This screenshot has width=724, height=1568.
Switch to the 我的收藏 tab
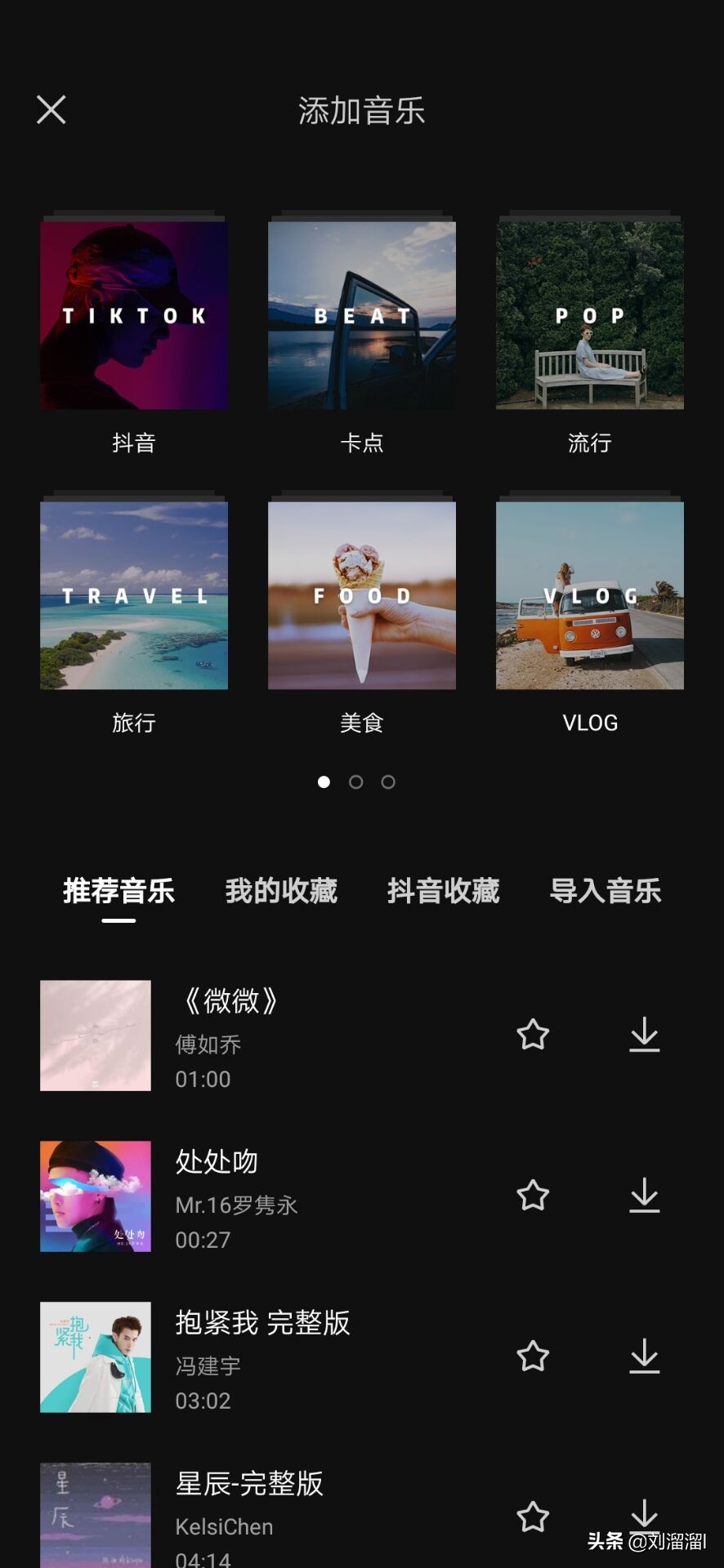pos(281,891)
